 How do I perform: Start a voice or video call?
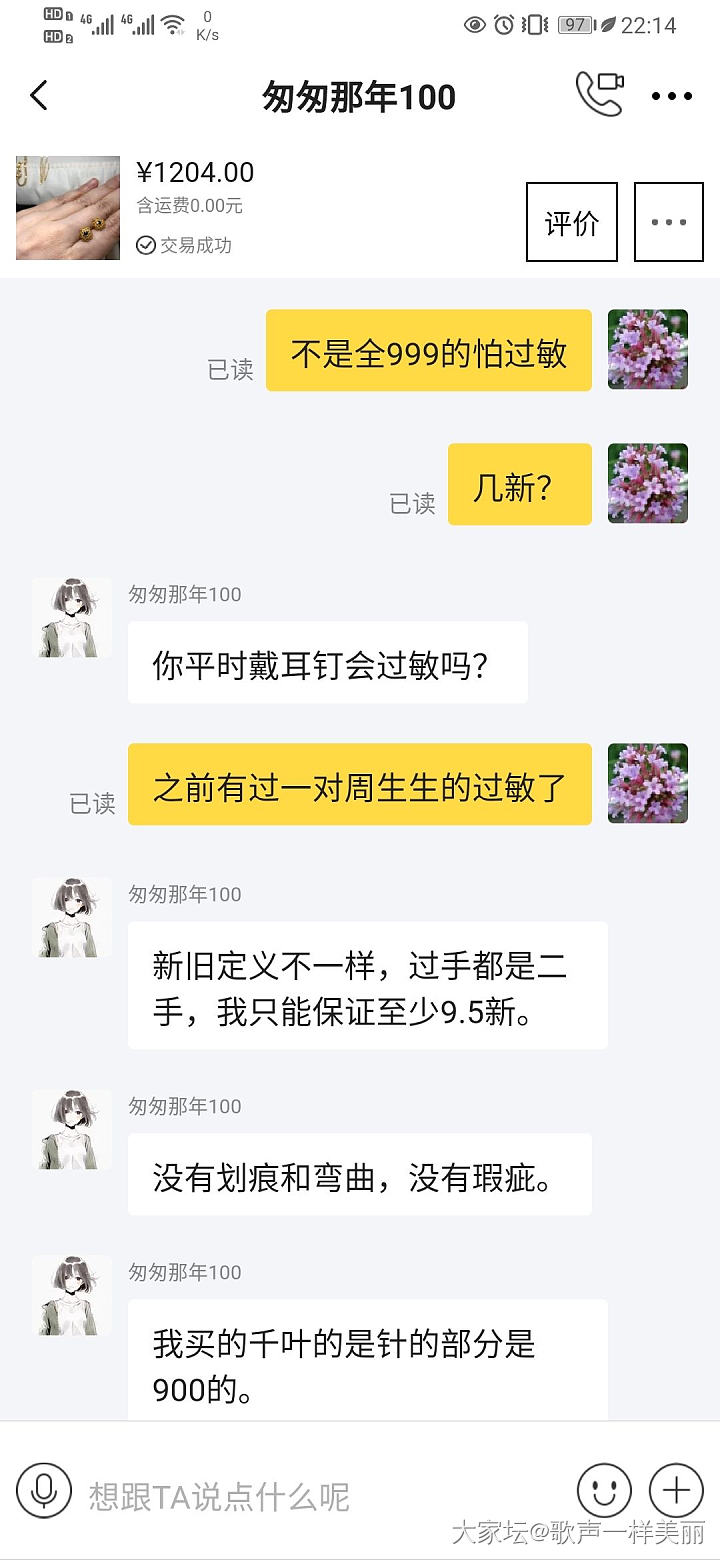tap(599, 95)
